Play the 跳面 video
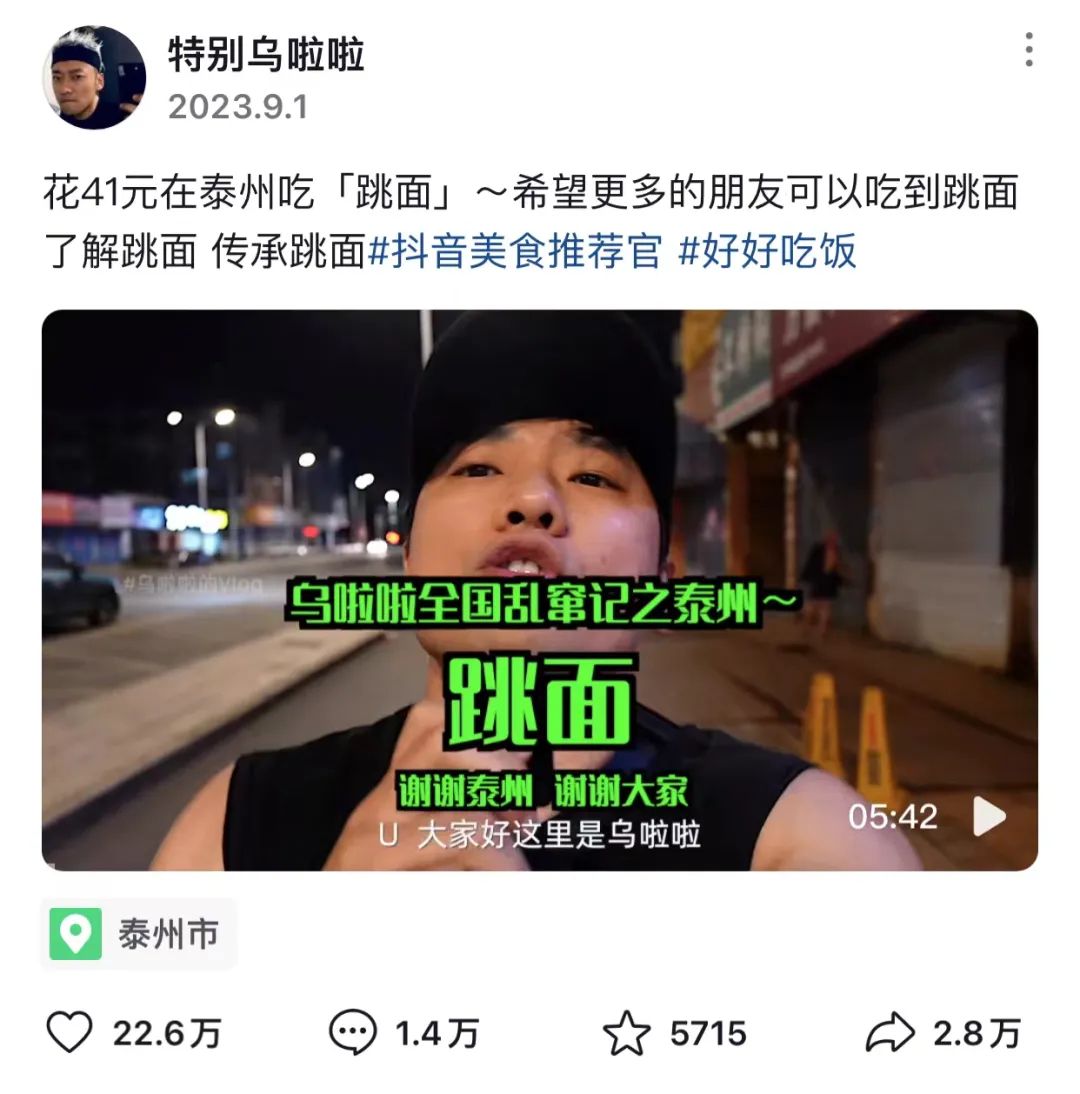Viewport: 1080px width, 1094px height. coord(989,816)
